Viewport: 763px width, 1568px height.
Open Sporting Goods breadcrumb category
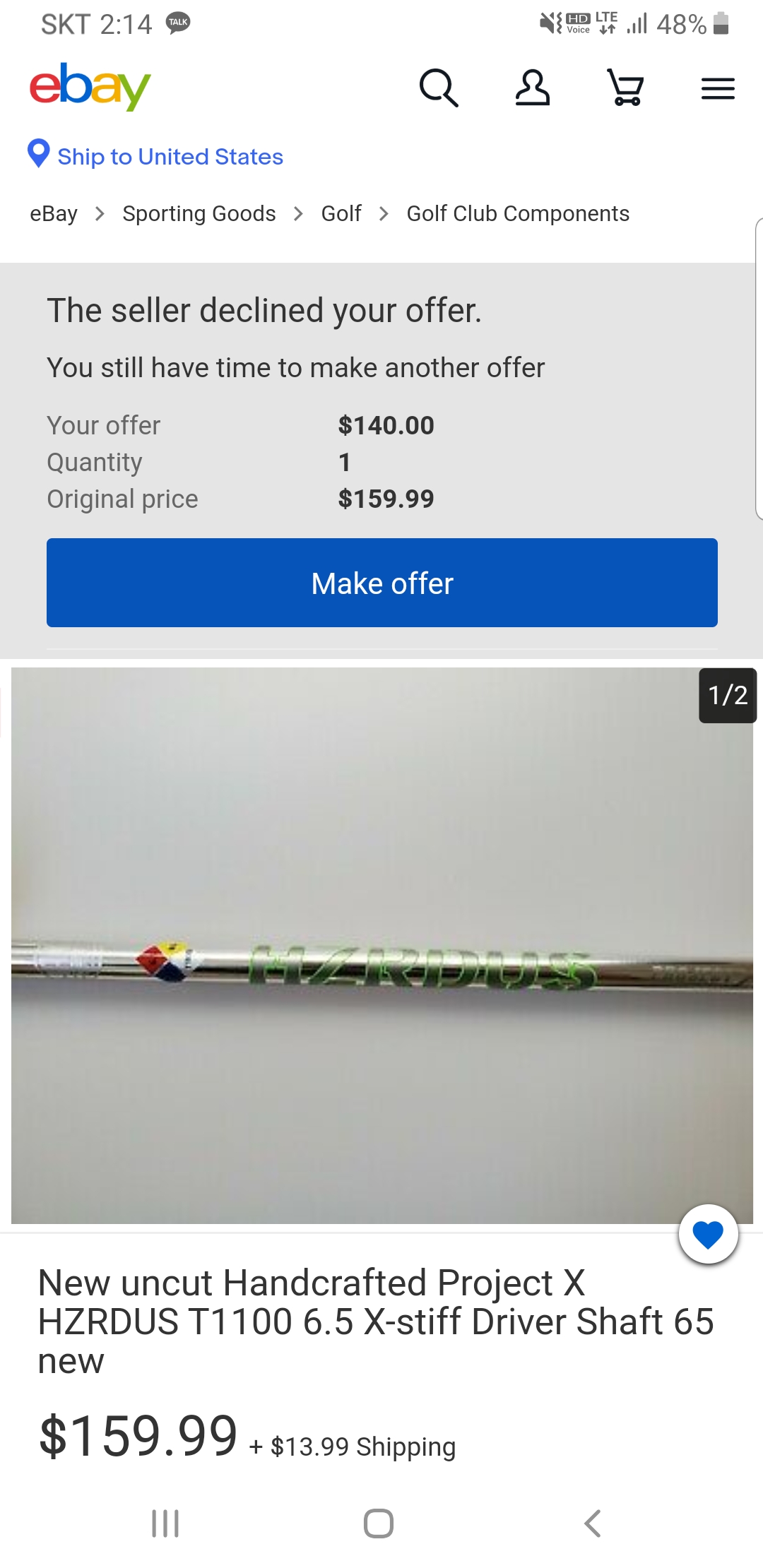[199, 213]
